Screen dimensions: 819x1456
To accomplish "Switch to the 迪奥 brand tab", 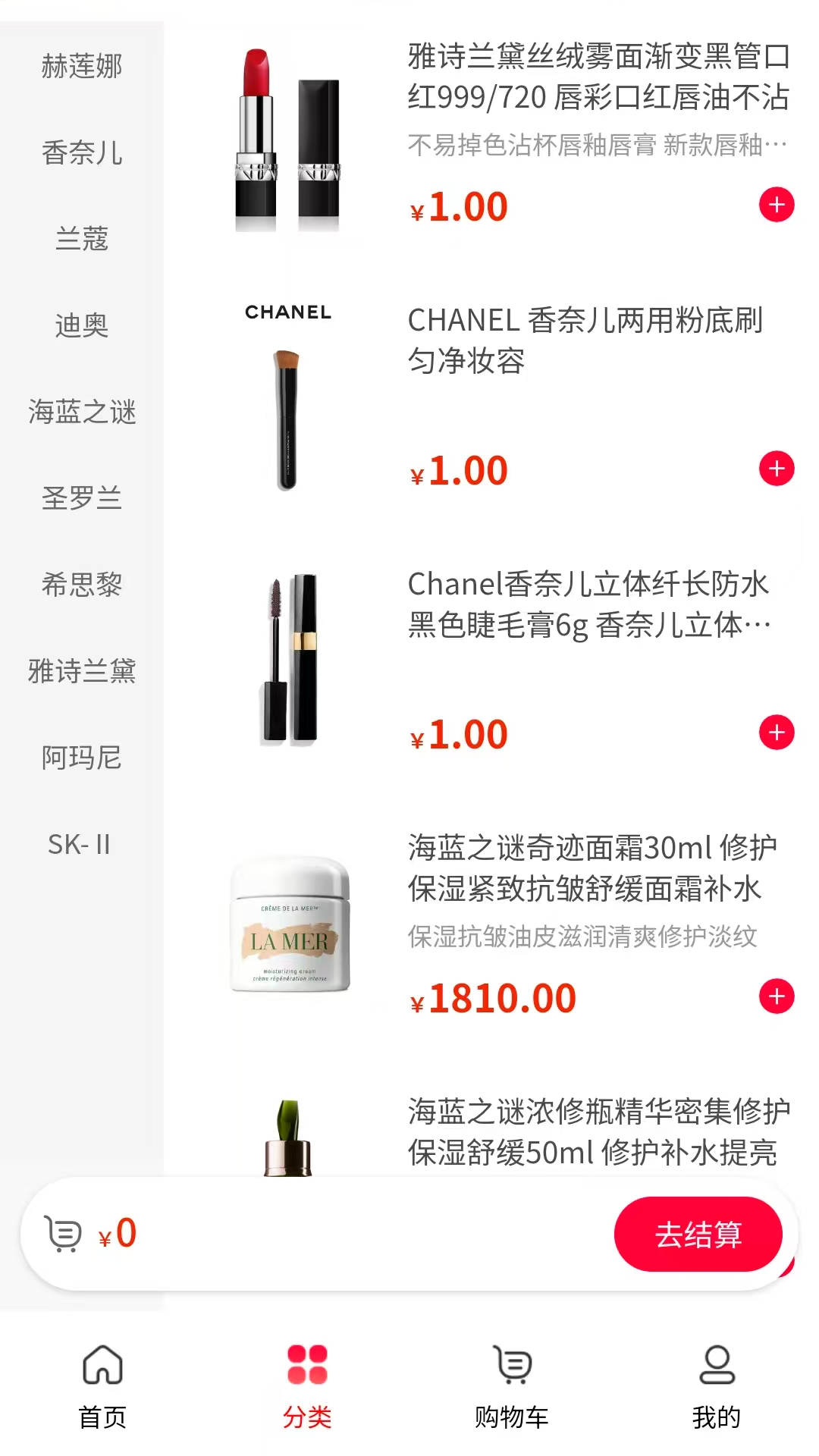I will (81, 326).
